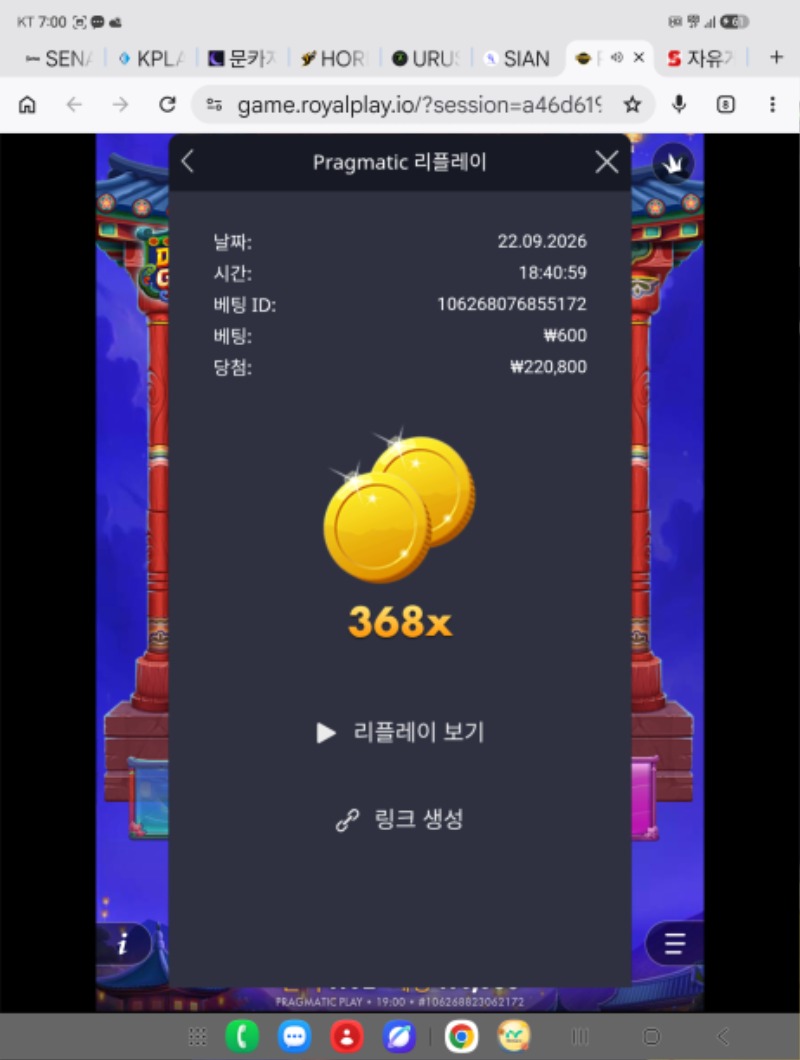Viewport: 800px width, 1060px height.
Task: Generate a share link with 링크 생성
Action: (x=400, y=819)
